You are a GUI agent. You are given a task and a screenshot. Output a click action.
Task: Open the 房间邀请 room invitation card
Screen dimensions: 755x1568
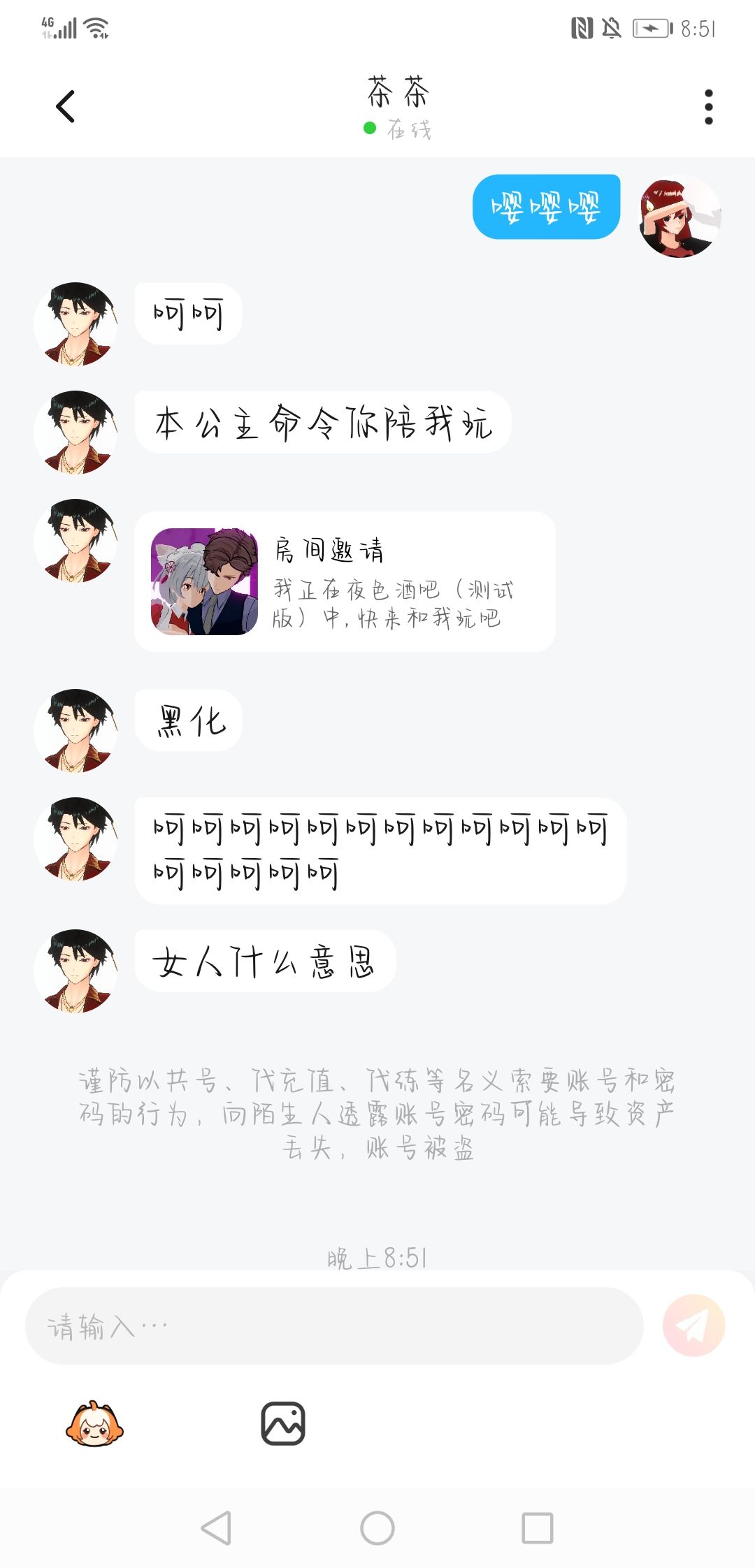click(x=345, y=581)
